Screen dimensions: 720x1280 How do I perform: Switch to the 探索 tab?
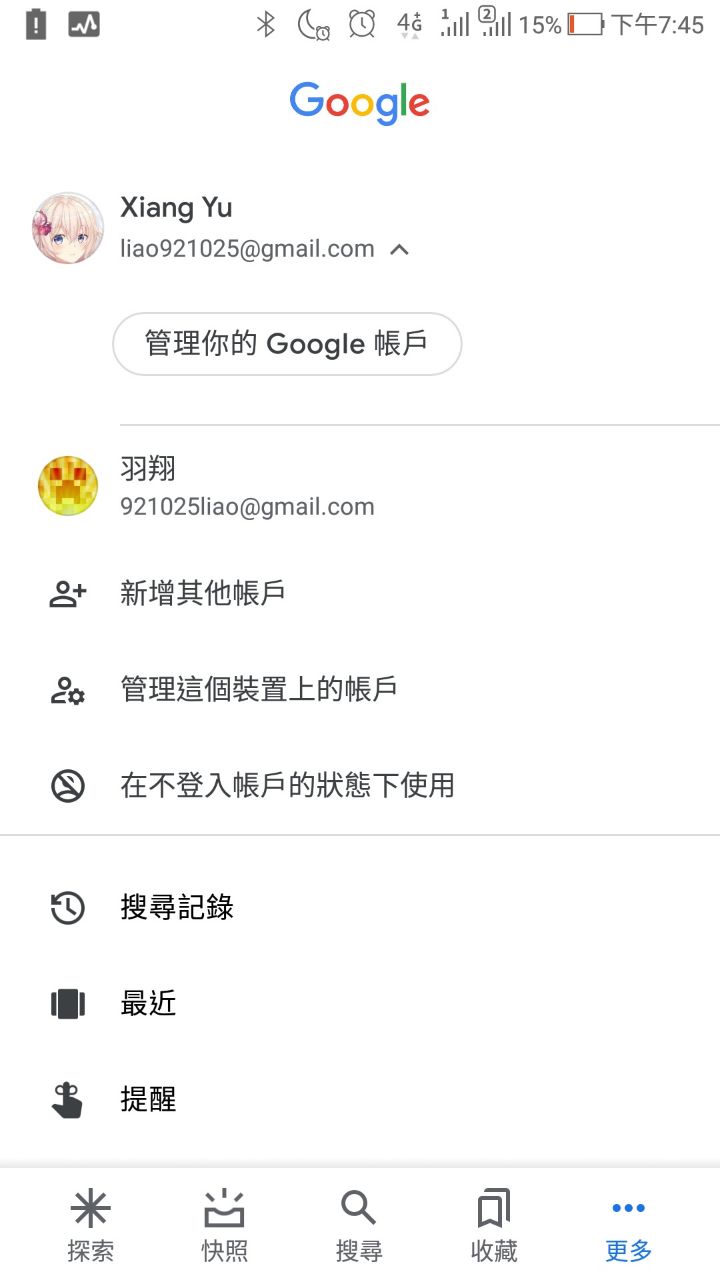point(91,1225)
